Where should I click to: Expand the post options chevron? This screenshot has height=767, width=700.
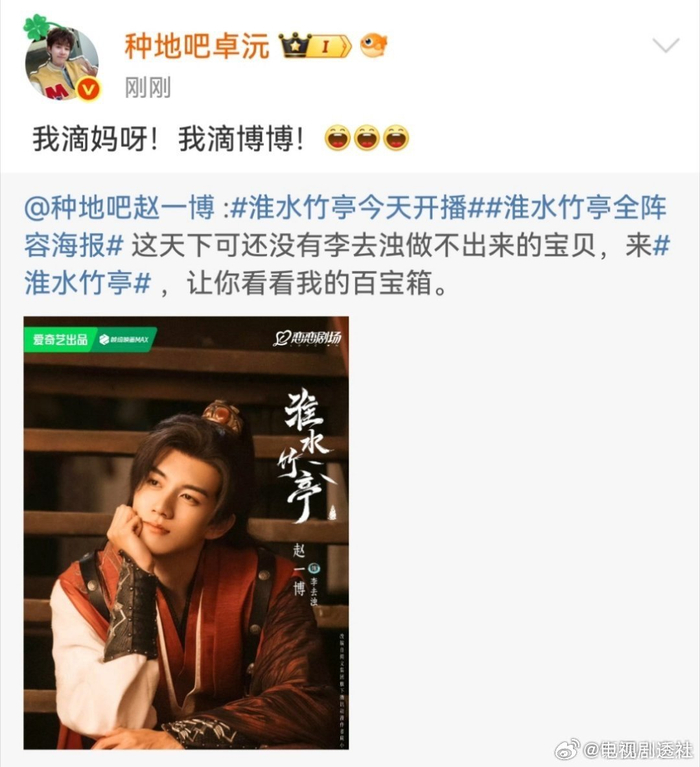pyautogui.click(x=665, y=46)
